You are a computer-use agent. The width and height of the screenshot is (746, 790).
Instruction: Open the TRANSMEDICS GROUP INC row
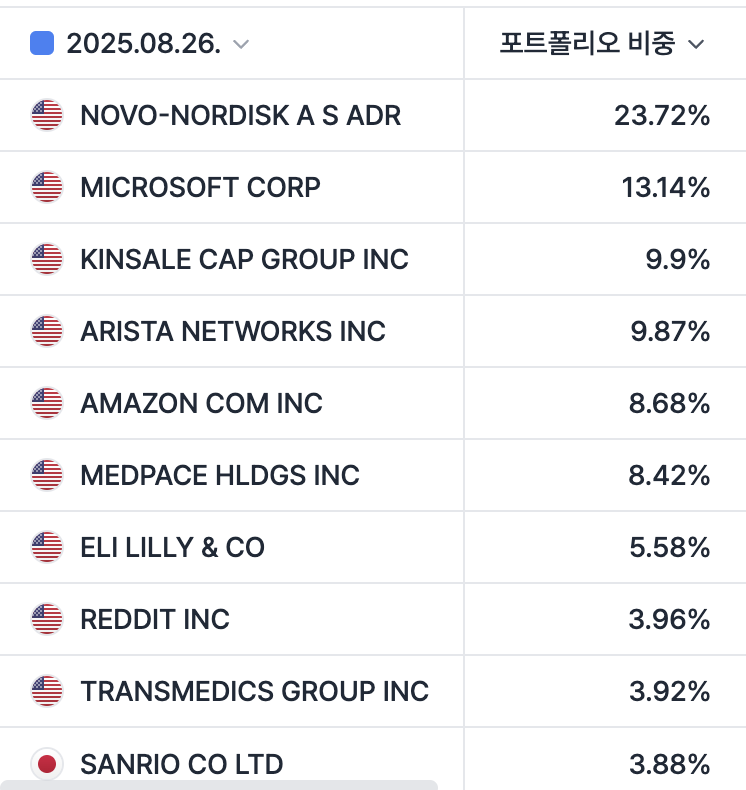(254, 692)
